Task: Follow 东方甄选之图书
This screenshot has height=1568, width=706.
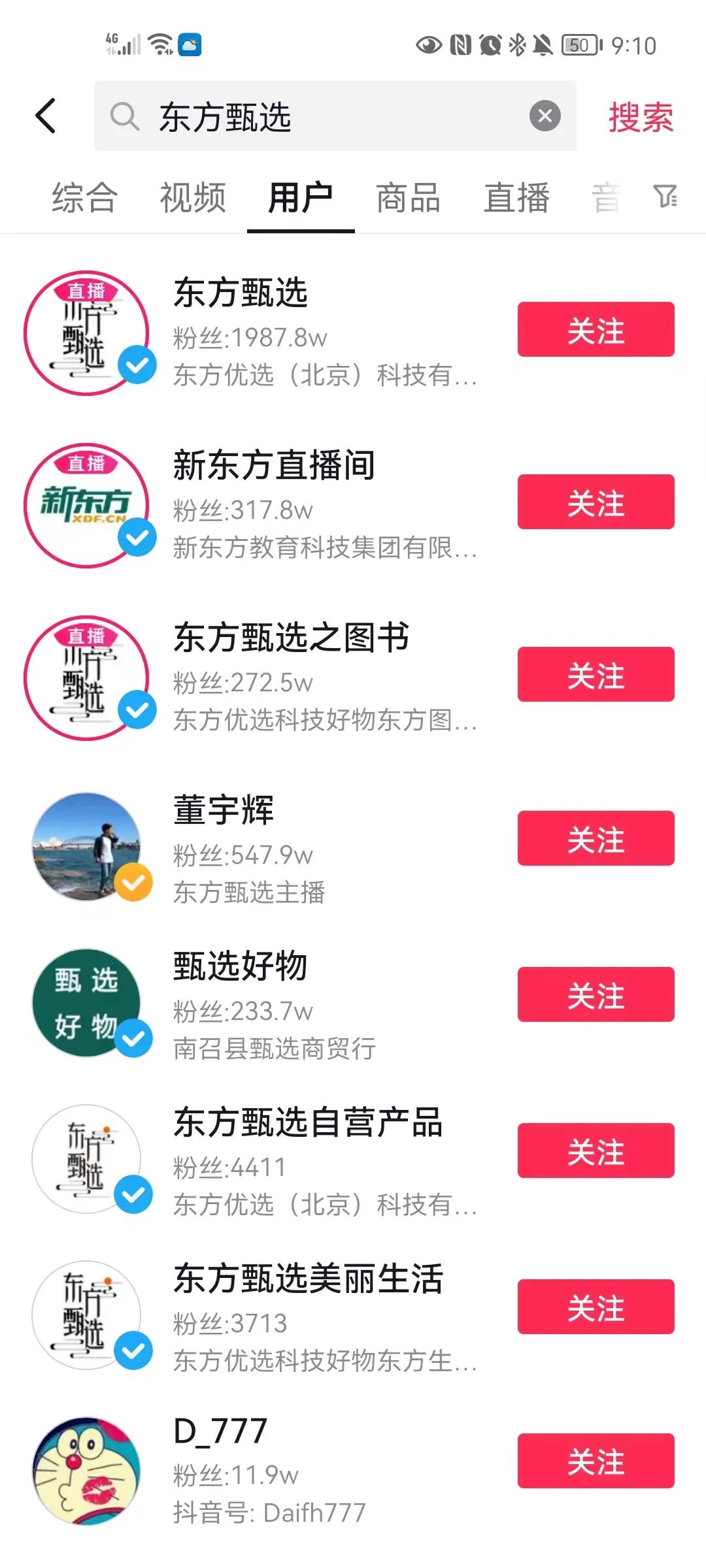Action: click(596, 674)
